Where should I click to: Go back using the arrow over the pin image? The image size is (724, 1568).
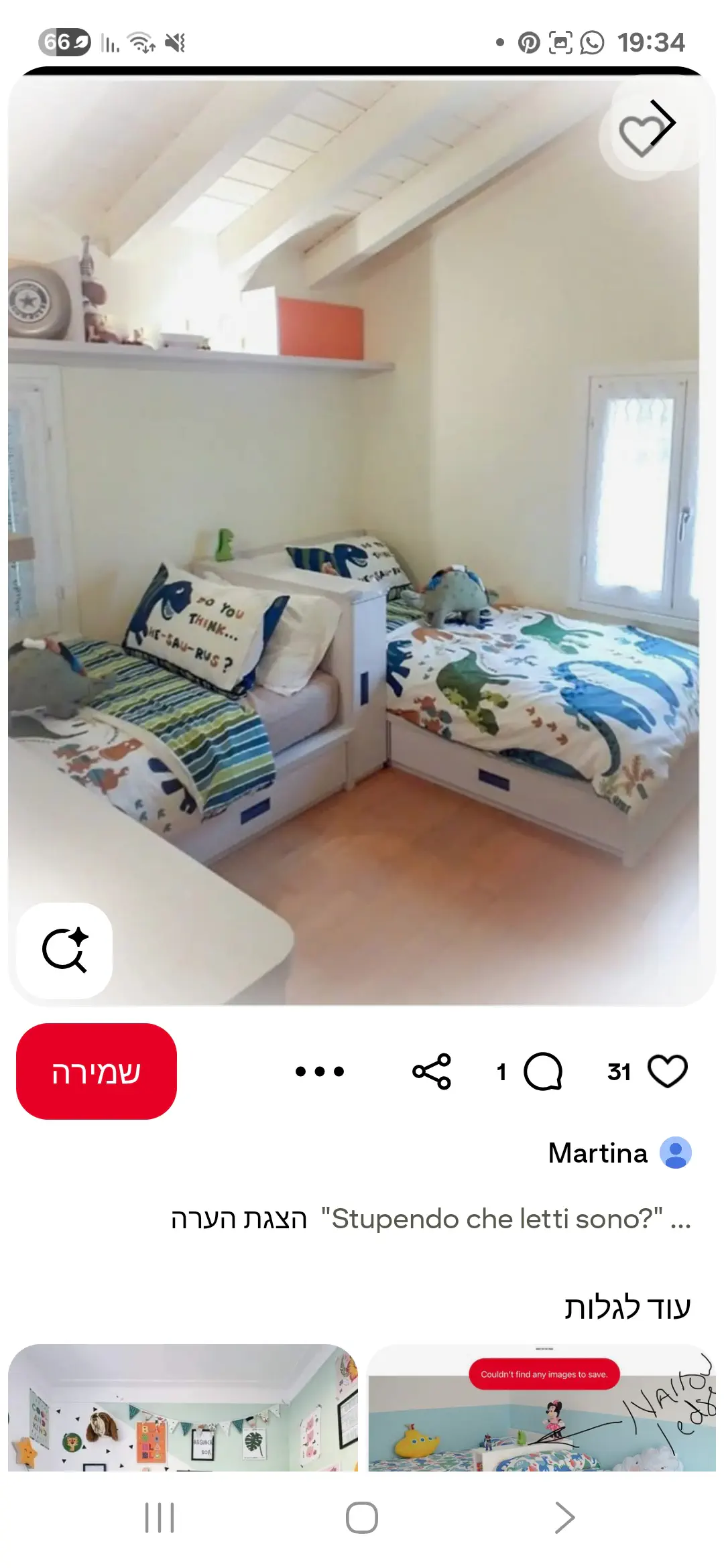click(662, 123)
